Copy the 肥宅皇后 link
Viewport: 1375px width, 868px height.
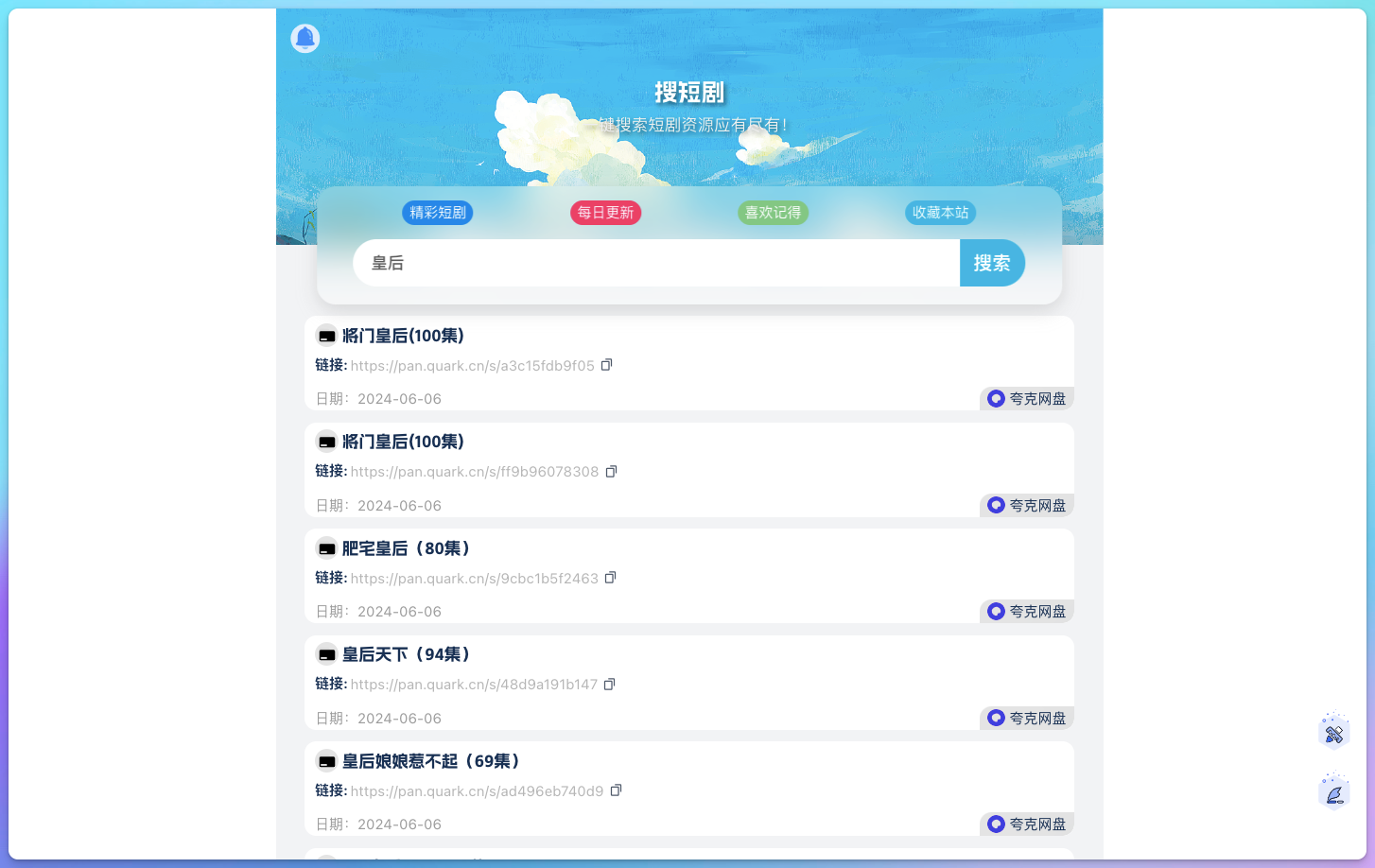(x=611, y=578)
